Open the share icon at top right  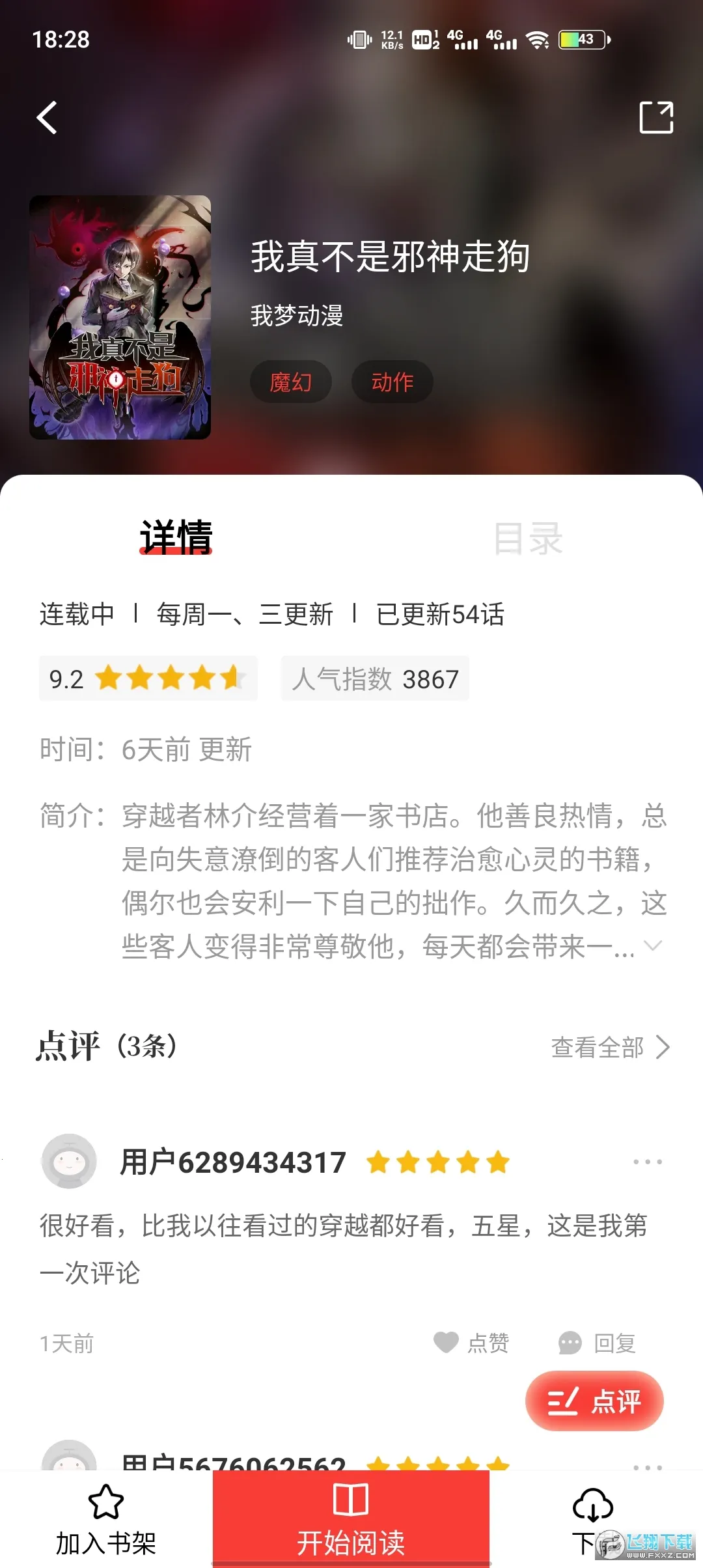pyautogui.click(x=657, y=117)
